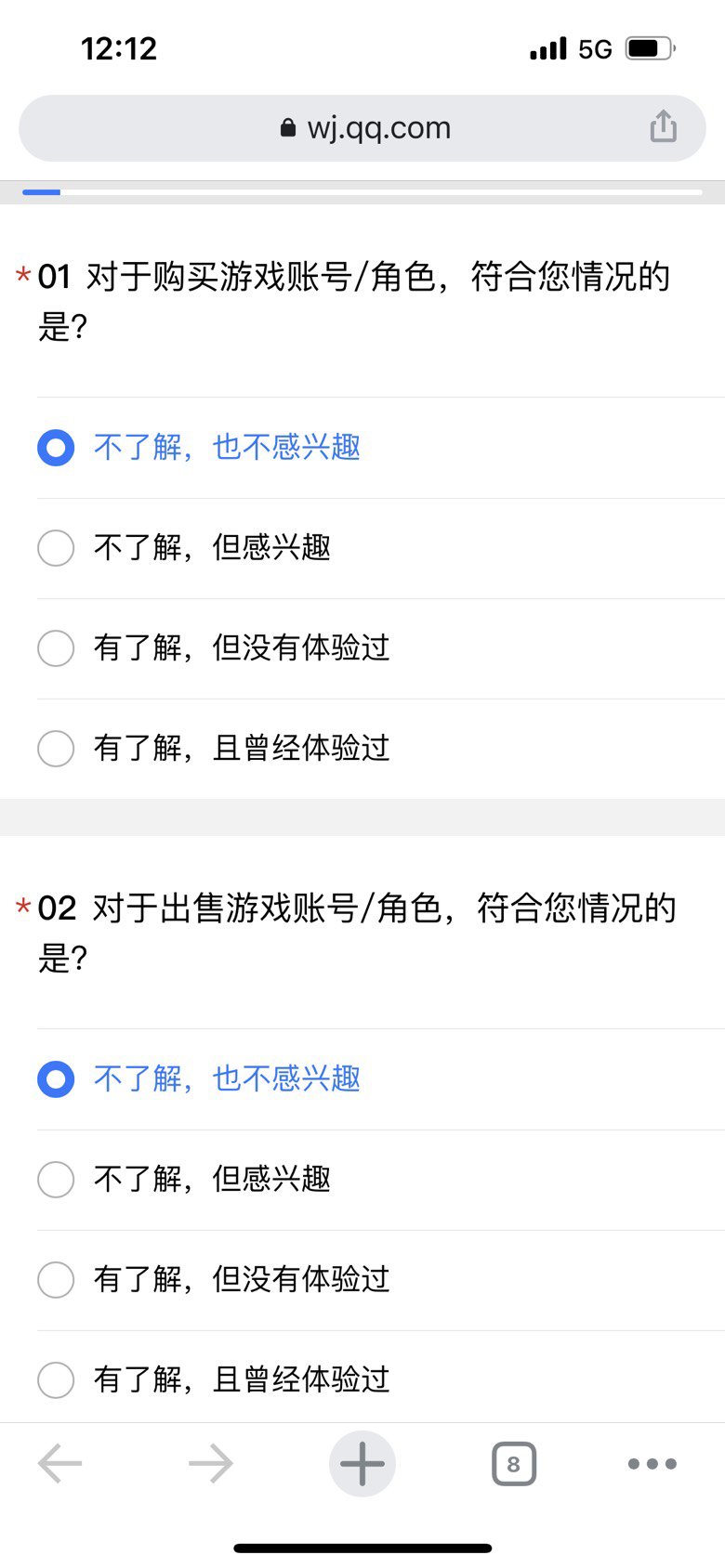Tap 不了解，也不感兴趣 in question 01
This screenshot has width=725, height=1568.
(381, 448)
